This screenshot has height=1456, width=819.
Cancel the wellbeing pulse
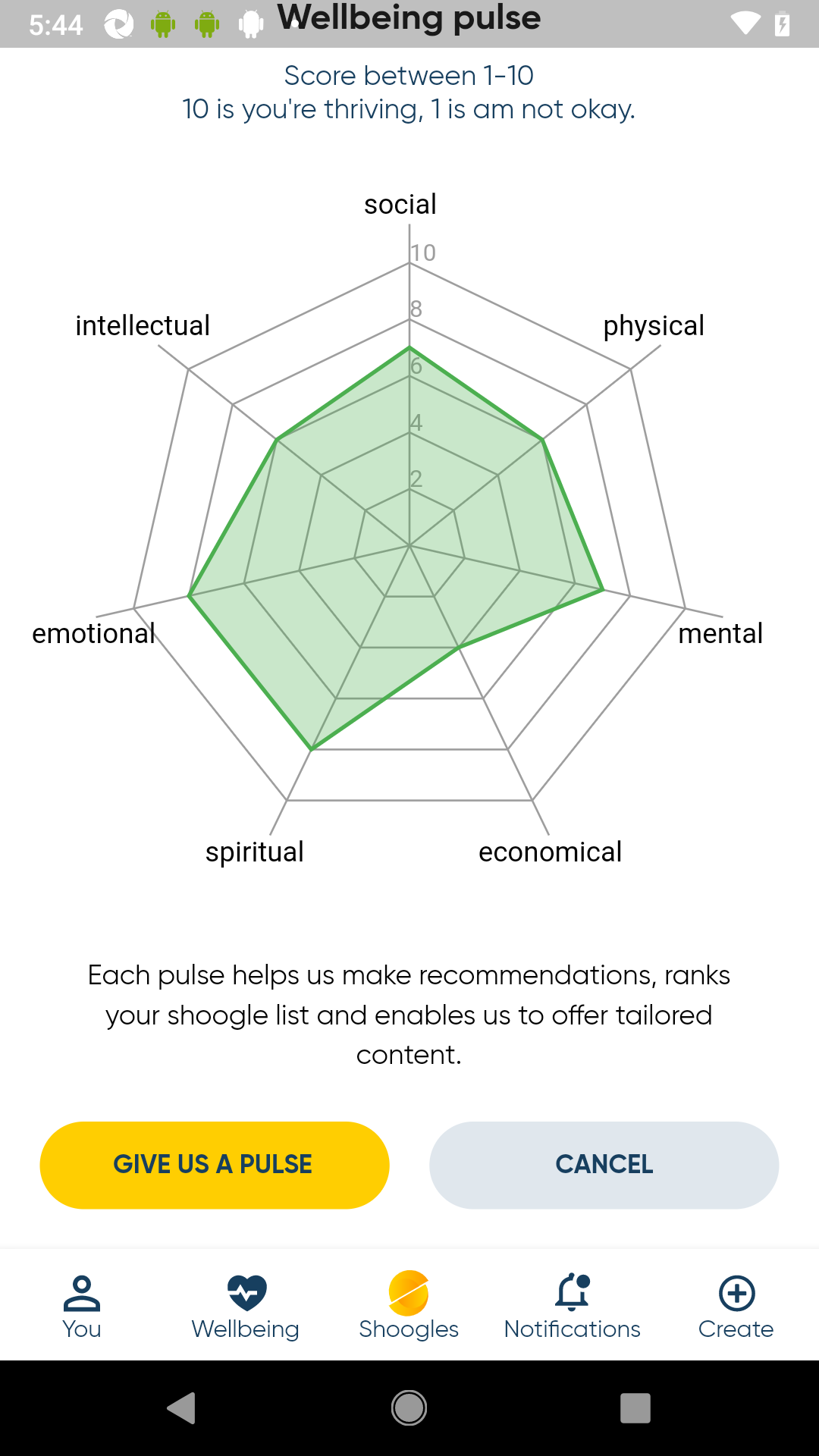(x=604, y=1165)
